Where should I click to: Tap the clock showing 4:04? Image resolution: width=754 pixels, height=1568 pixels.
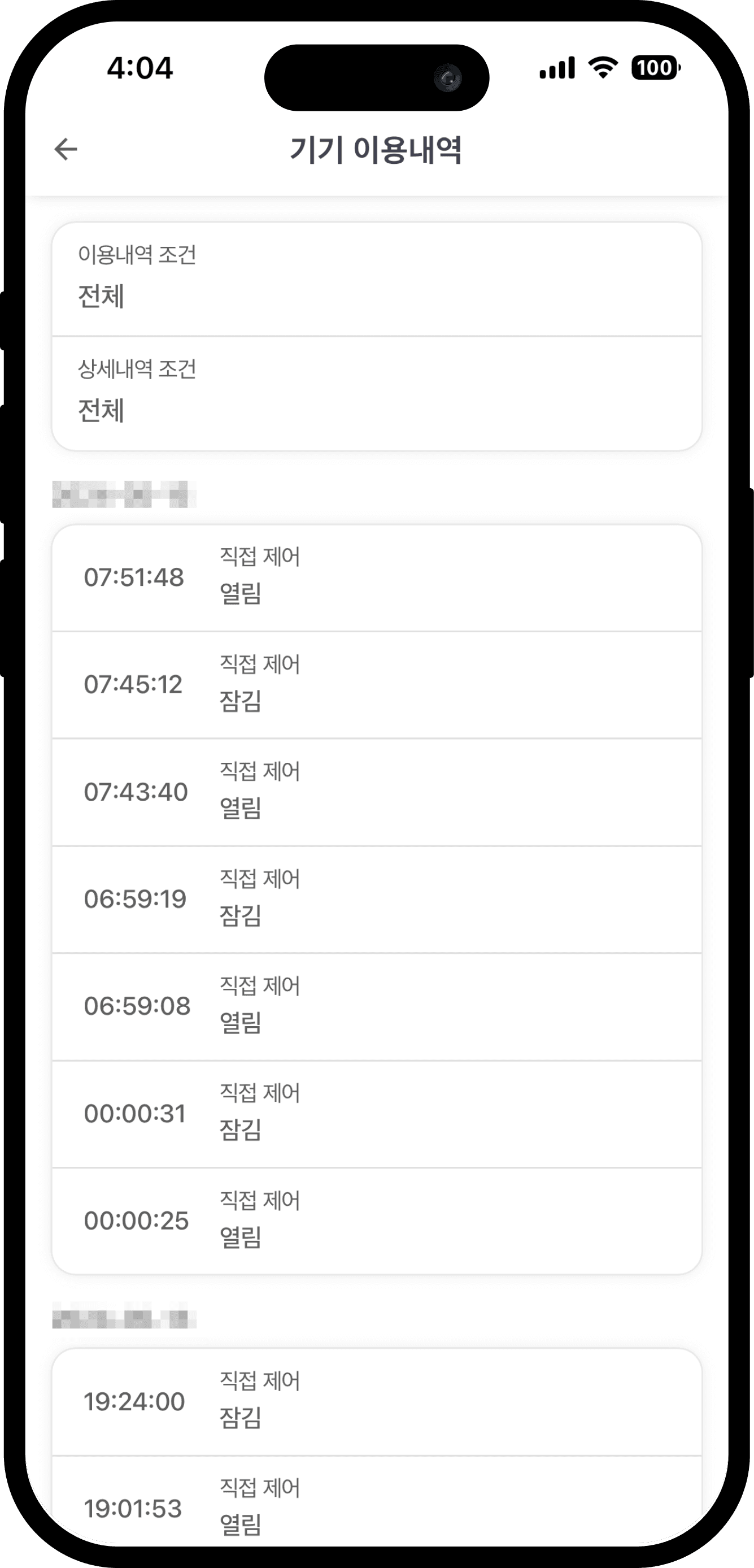(x=140, y=69)
